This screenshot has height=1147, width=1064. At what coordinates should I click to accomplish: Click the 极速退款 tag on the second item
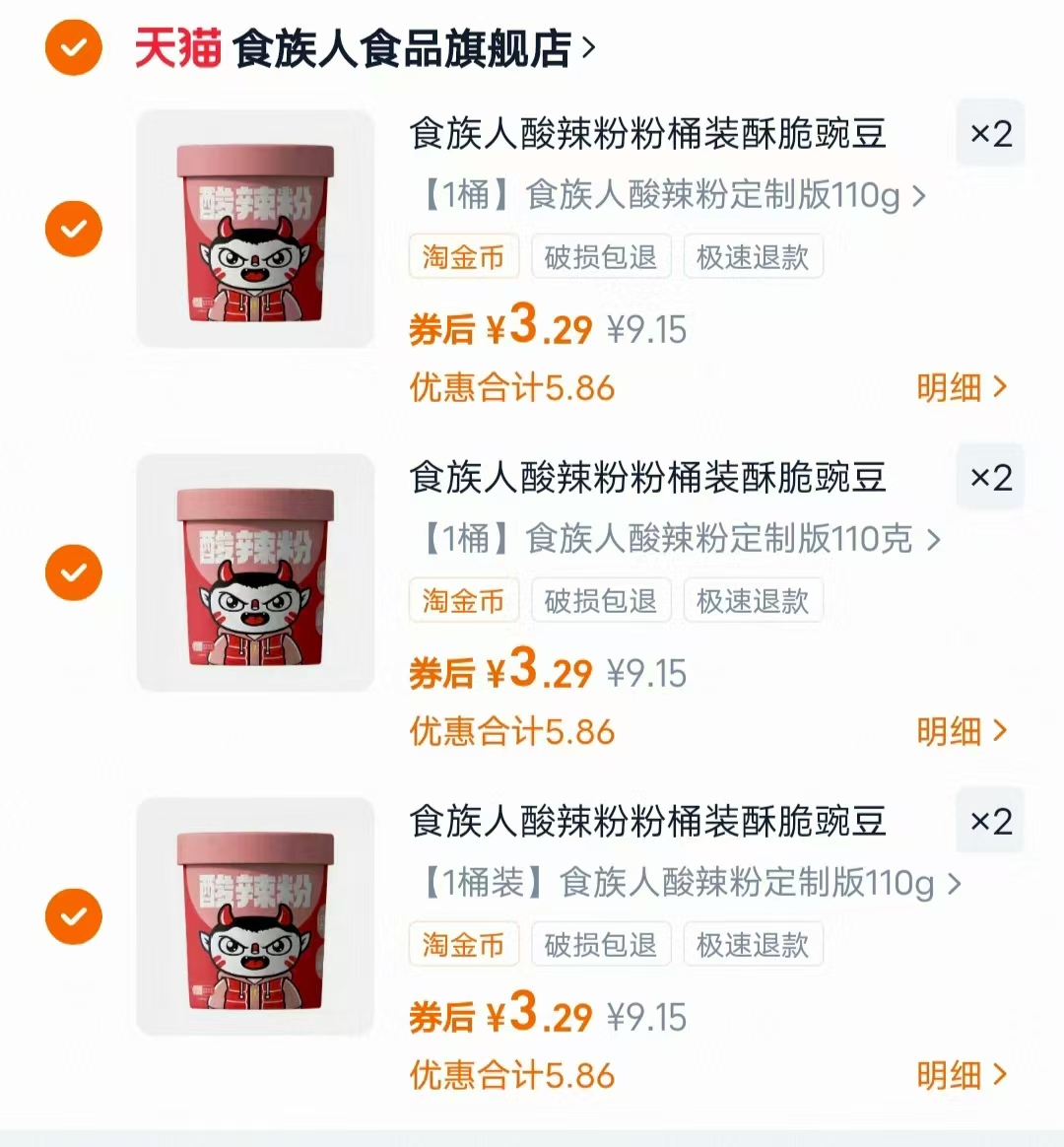753,600
